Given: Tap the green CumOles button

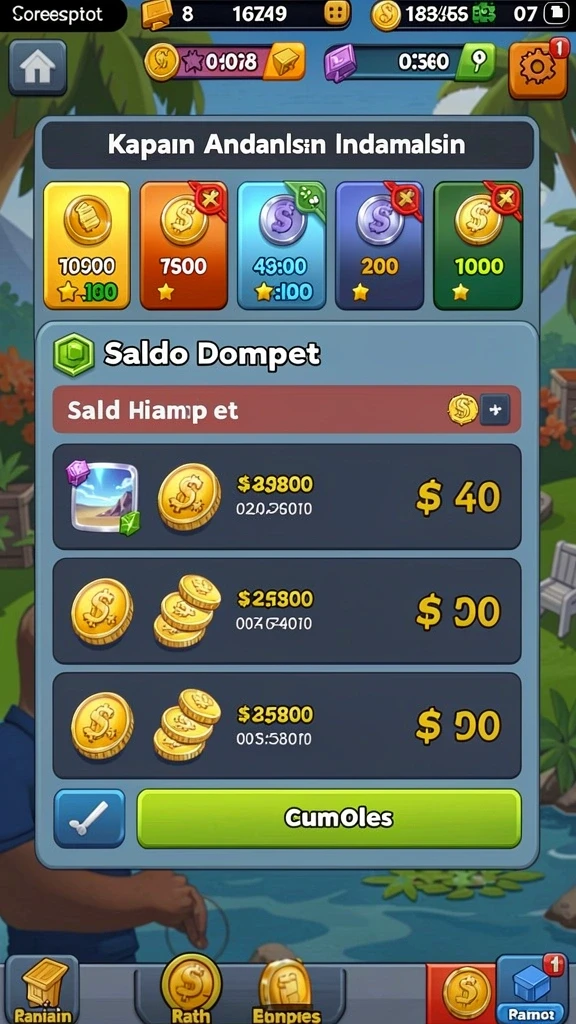Looking at the screenshot, I should (329, 818).
